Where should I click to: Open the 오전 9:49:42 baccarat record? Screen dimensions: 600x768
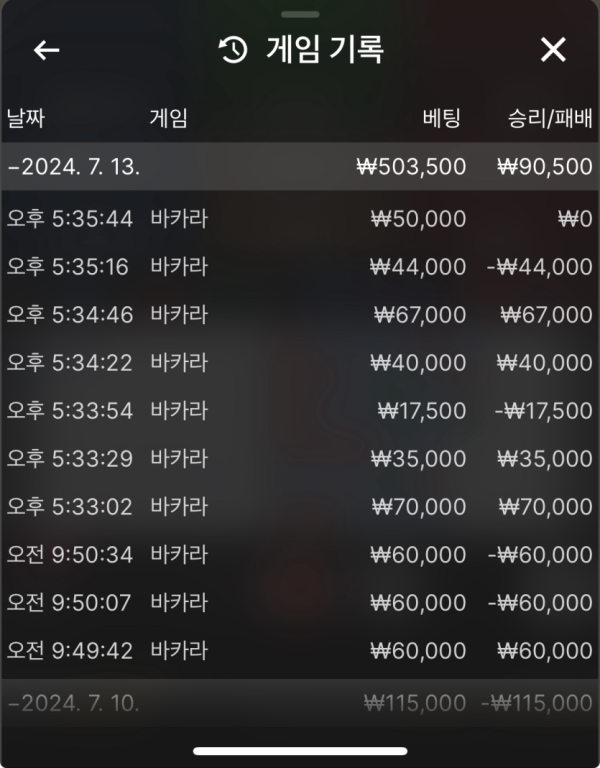(300, 650)
